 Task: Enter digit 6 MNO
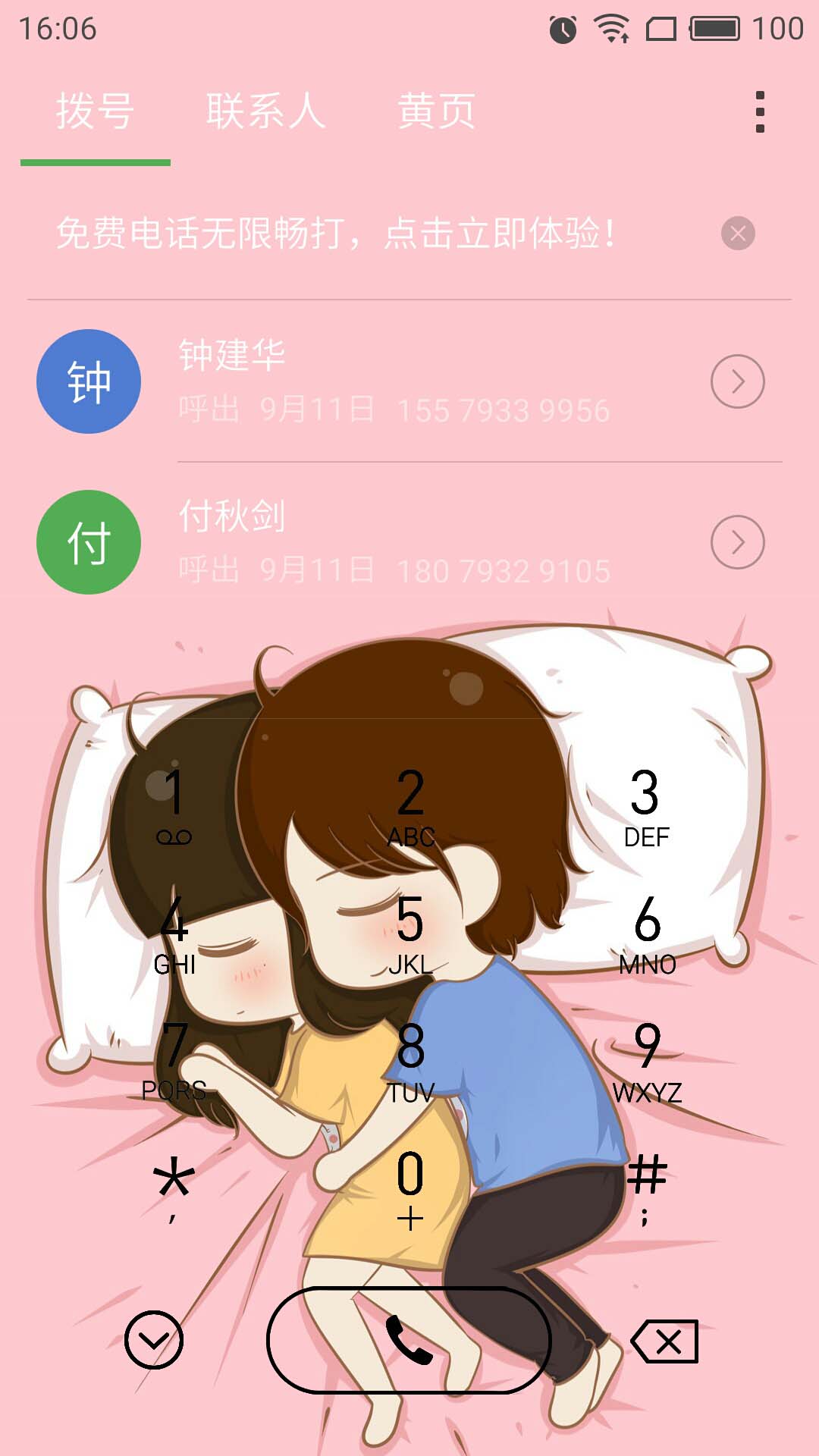647,933
